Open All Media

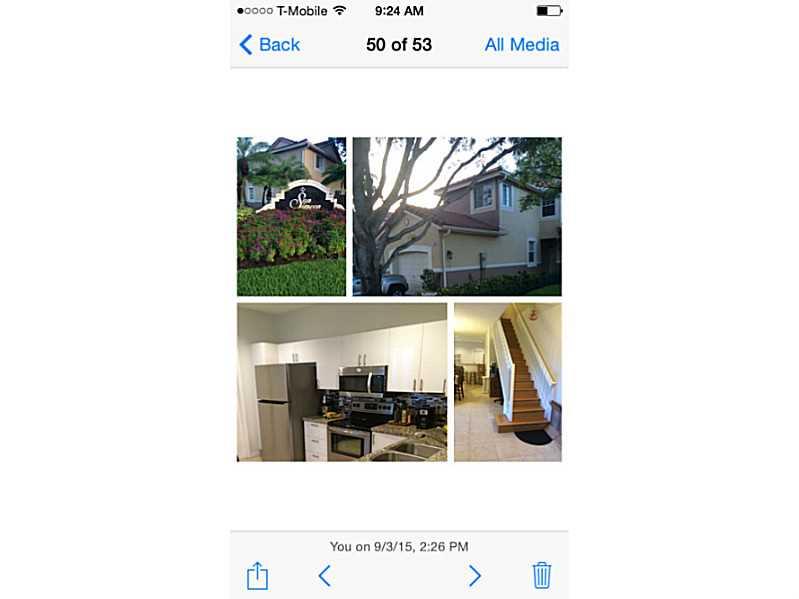pyautogui.click(x=521, y=44)
